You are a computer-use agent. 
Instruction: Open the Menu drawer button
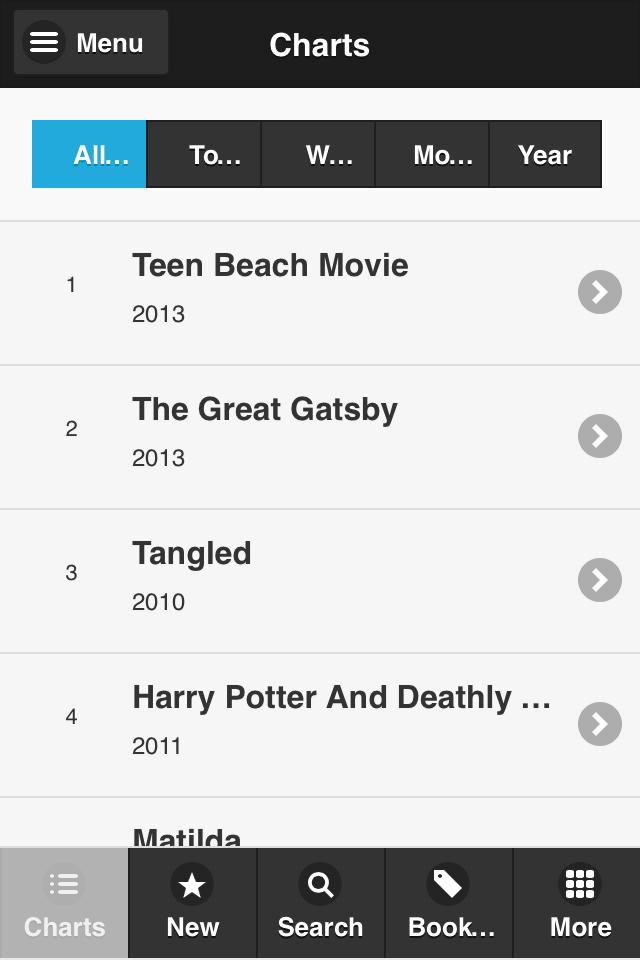tap(90, 43)
